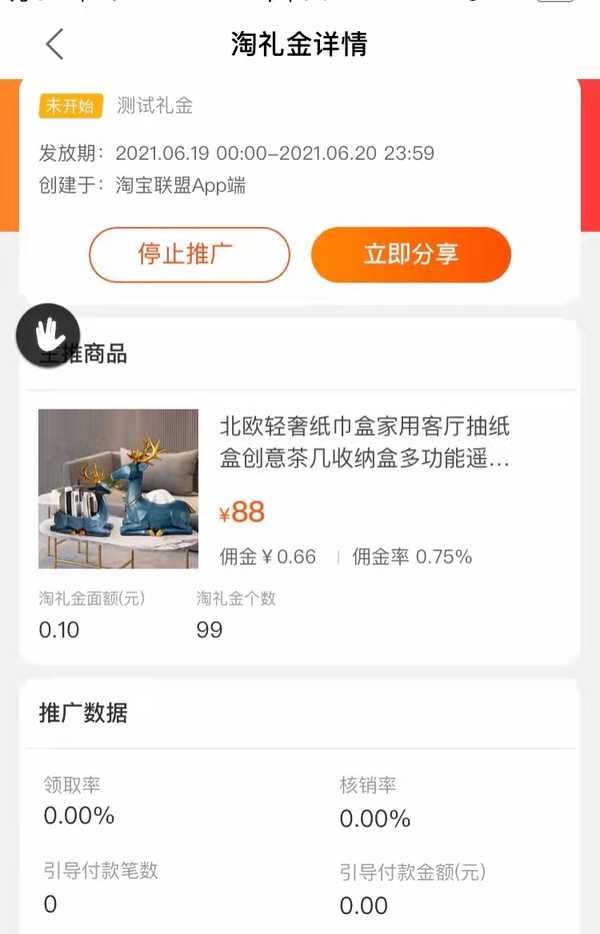The image size is (600, 934).
Task: Tap the 停止推广 button
Action: [189, 255]
